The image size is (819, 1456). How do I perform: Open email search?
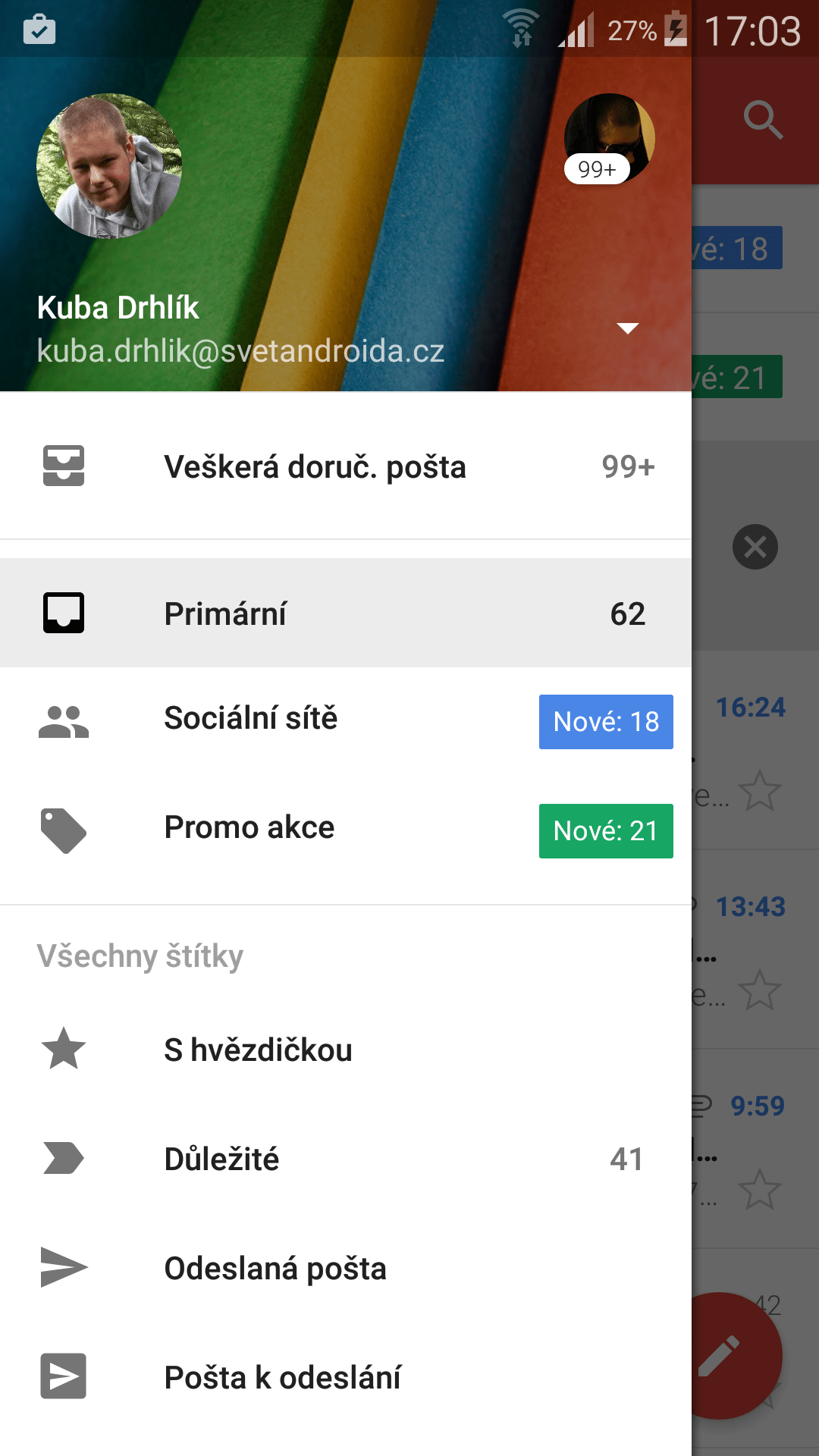762,119
